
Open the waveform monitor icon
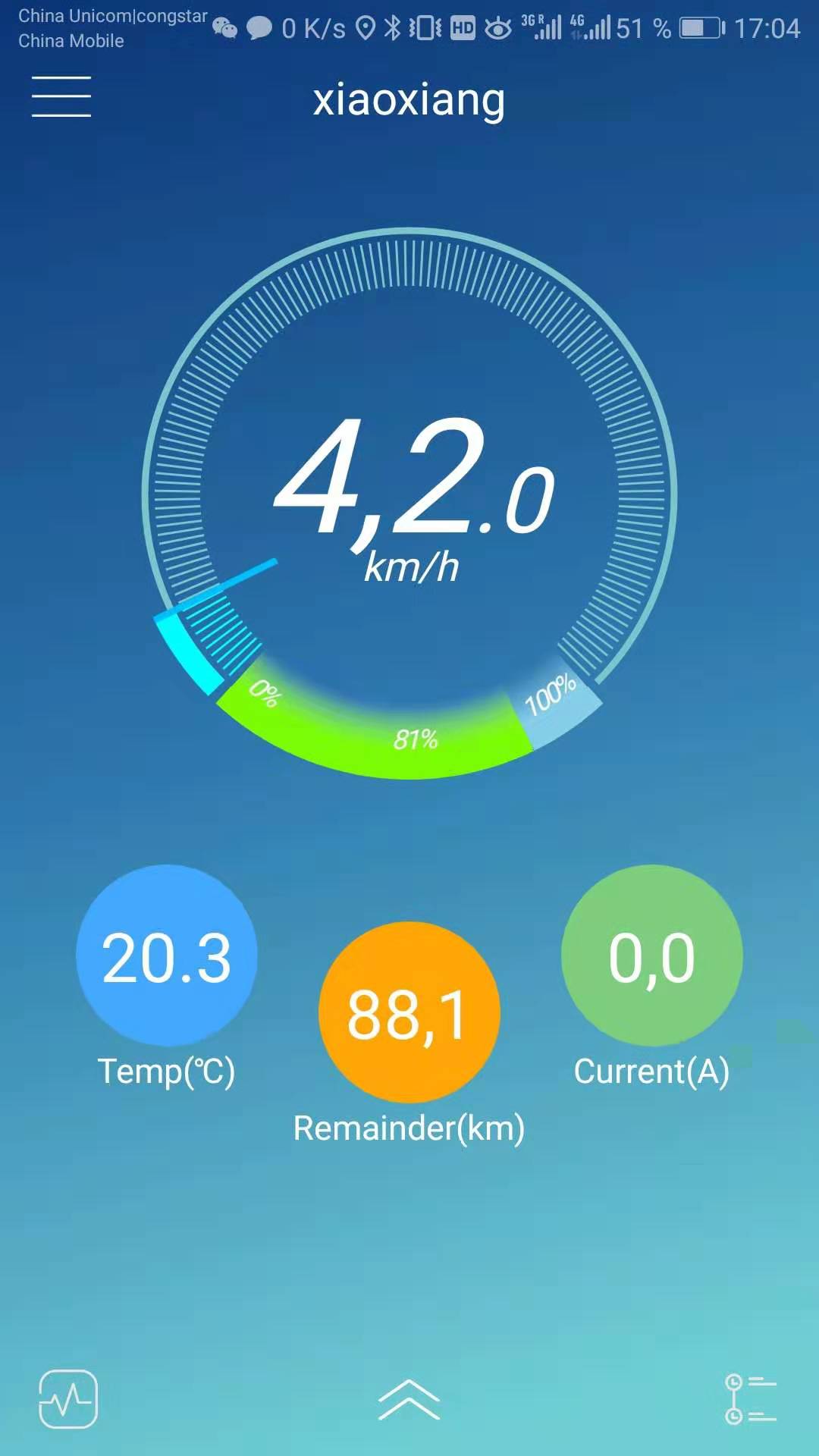(x=68, y=1399)
